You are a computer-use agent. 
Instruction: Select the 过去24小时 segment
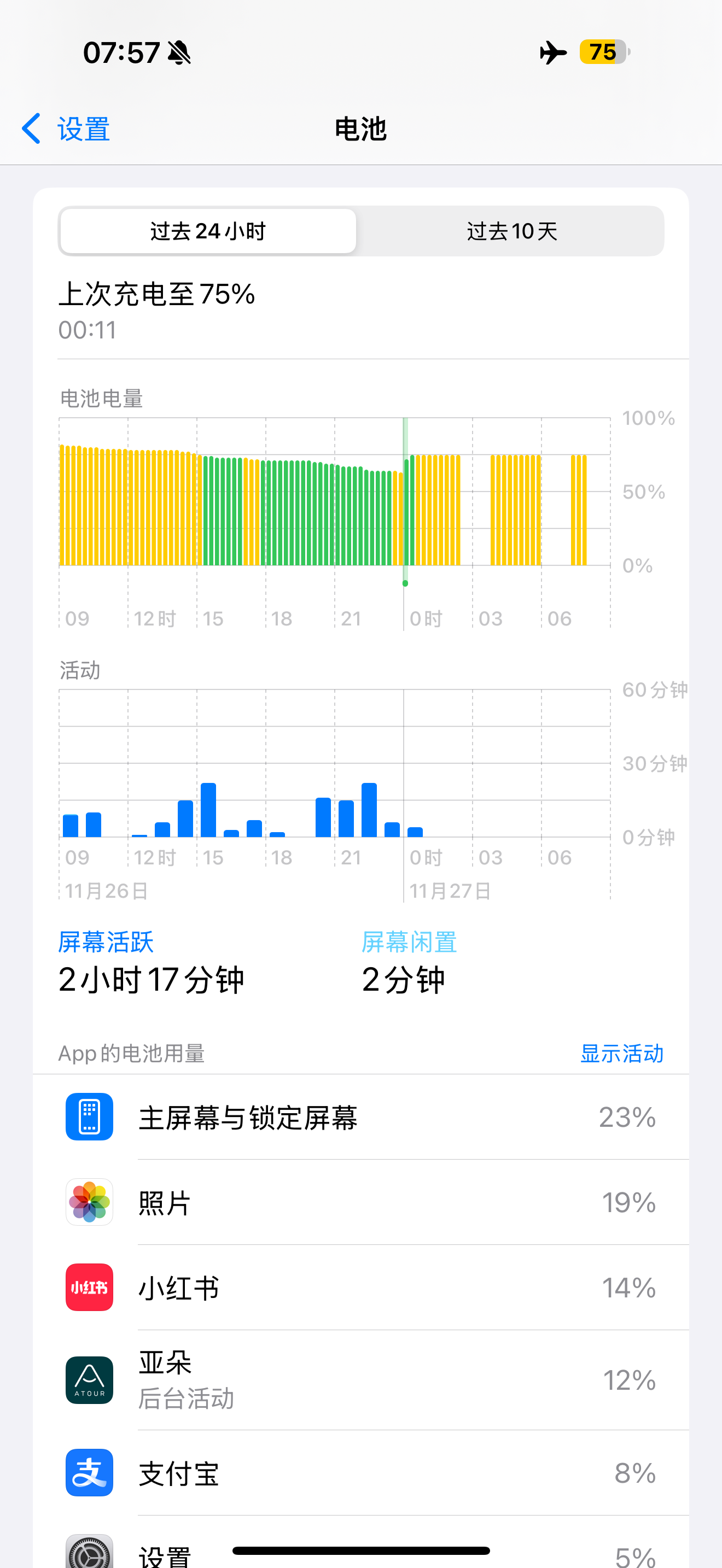(208, 231)
